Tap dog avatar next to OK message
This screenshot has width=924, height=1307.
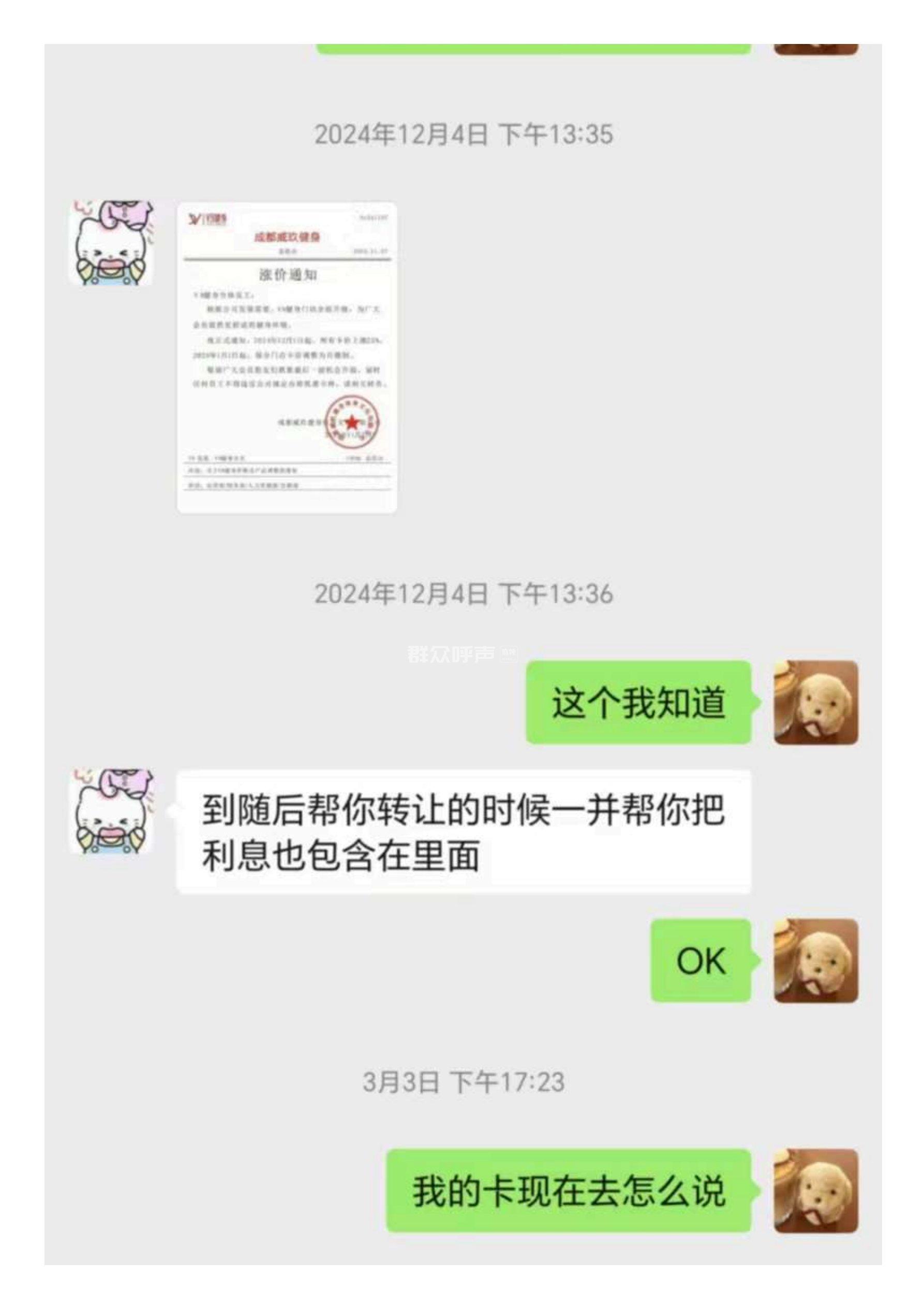click(815, 961)
